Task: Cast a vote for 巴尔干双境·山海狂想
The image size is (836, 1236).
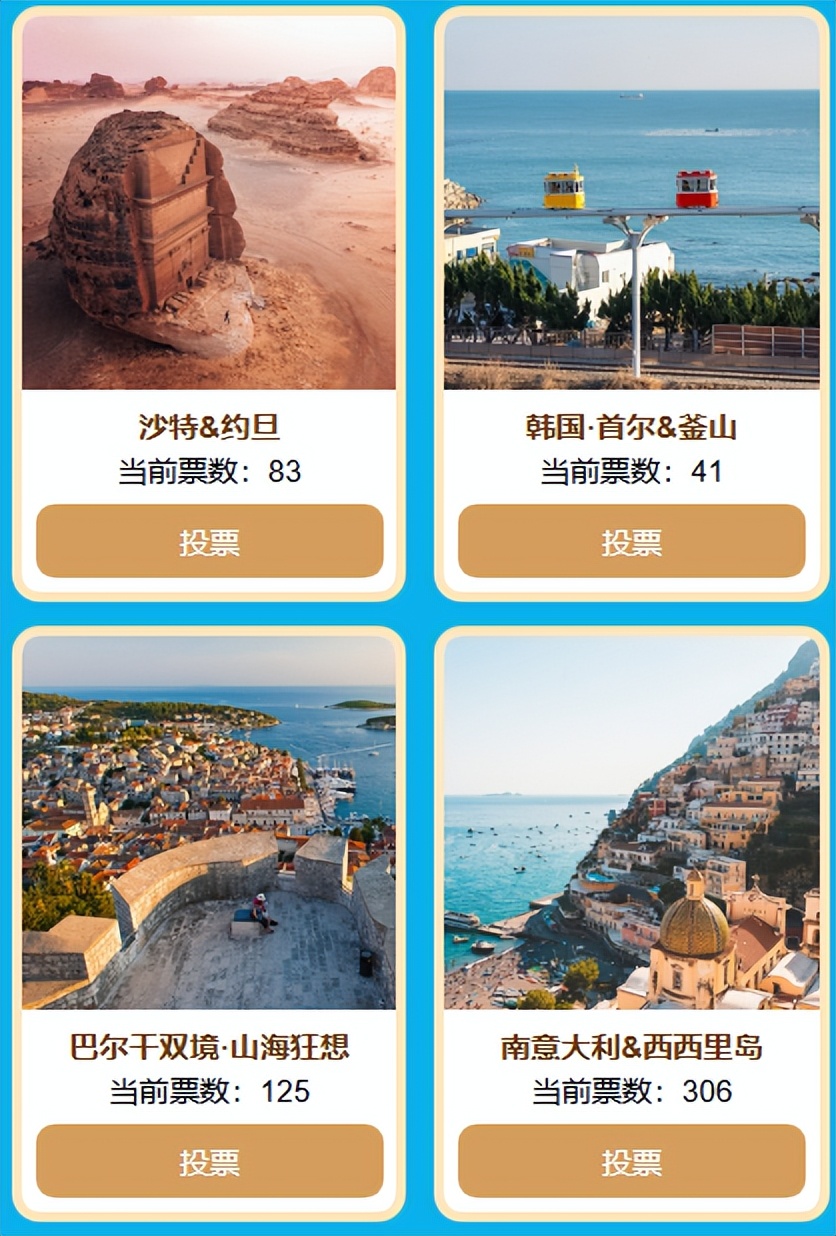Action: (x=209, y=1161)
